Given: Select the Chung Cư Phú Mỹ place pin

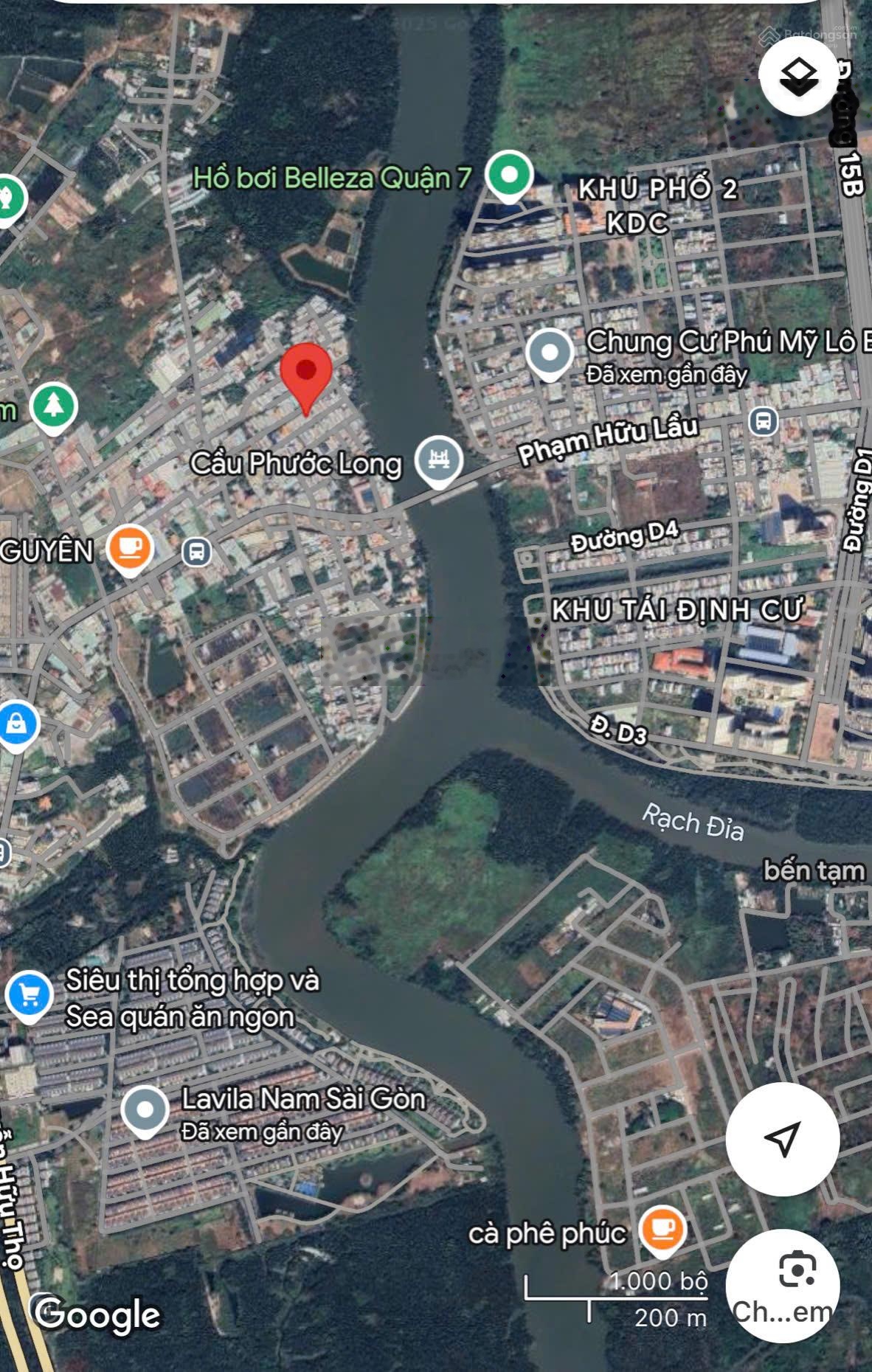Looking at the screenshot, I should click(x=550, y=353).
